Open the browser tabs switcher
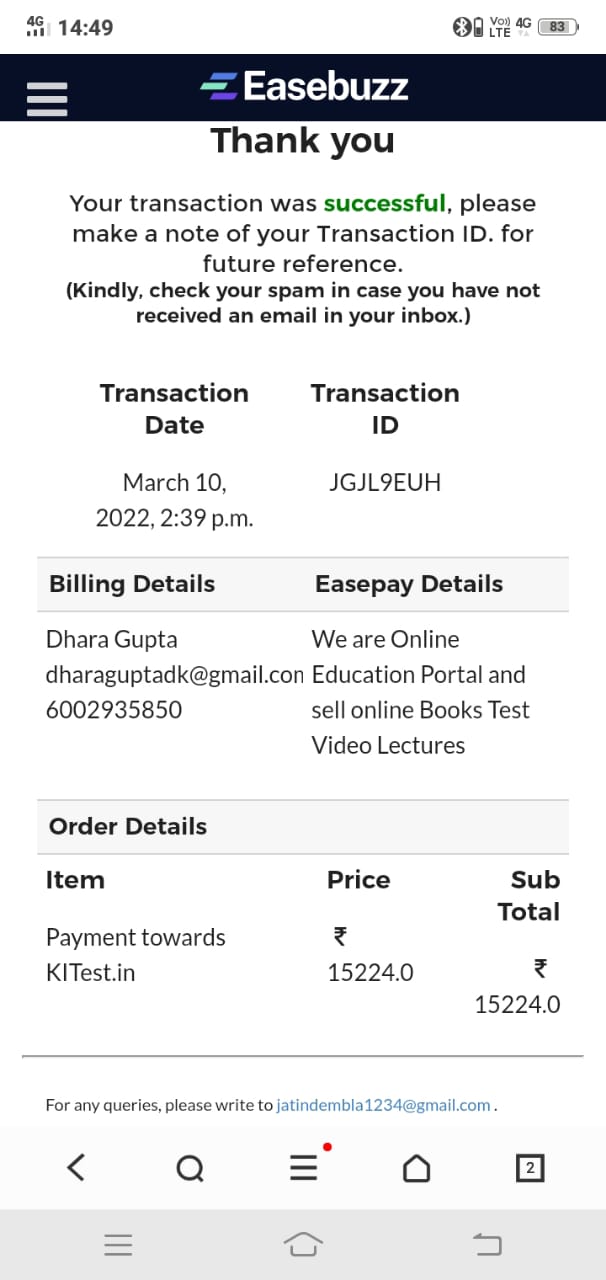 [x=530, y=1167]
